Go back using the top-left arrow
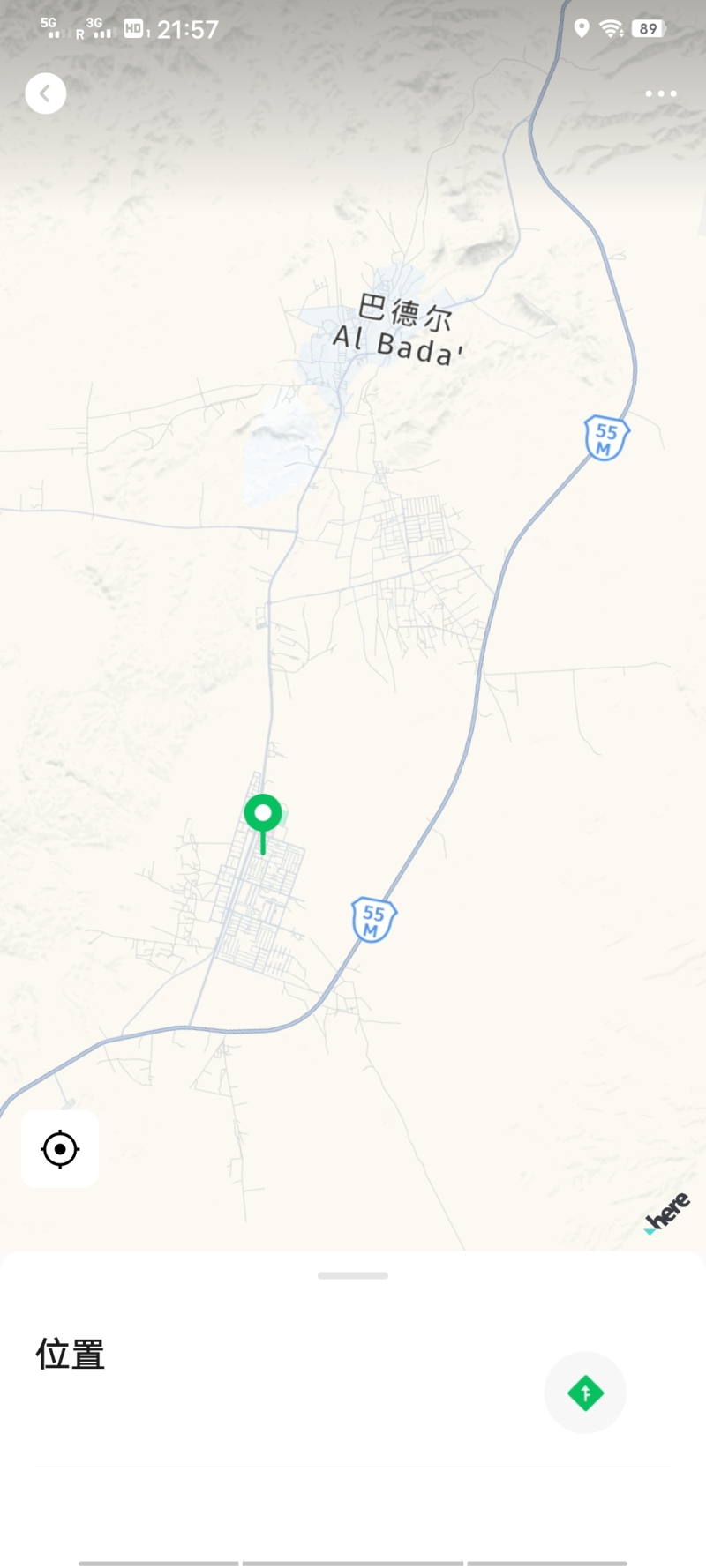The height and width of the screenshot is (1568, 706). [46, 93]
